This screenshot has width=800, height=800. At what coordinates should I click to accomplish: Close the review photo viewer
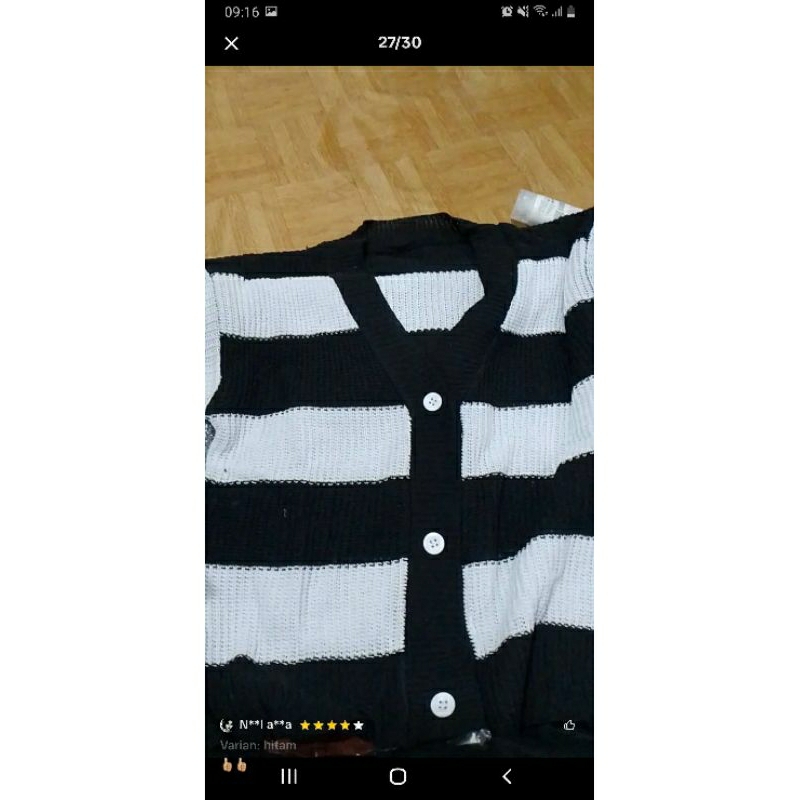pos(232,43)
